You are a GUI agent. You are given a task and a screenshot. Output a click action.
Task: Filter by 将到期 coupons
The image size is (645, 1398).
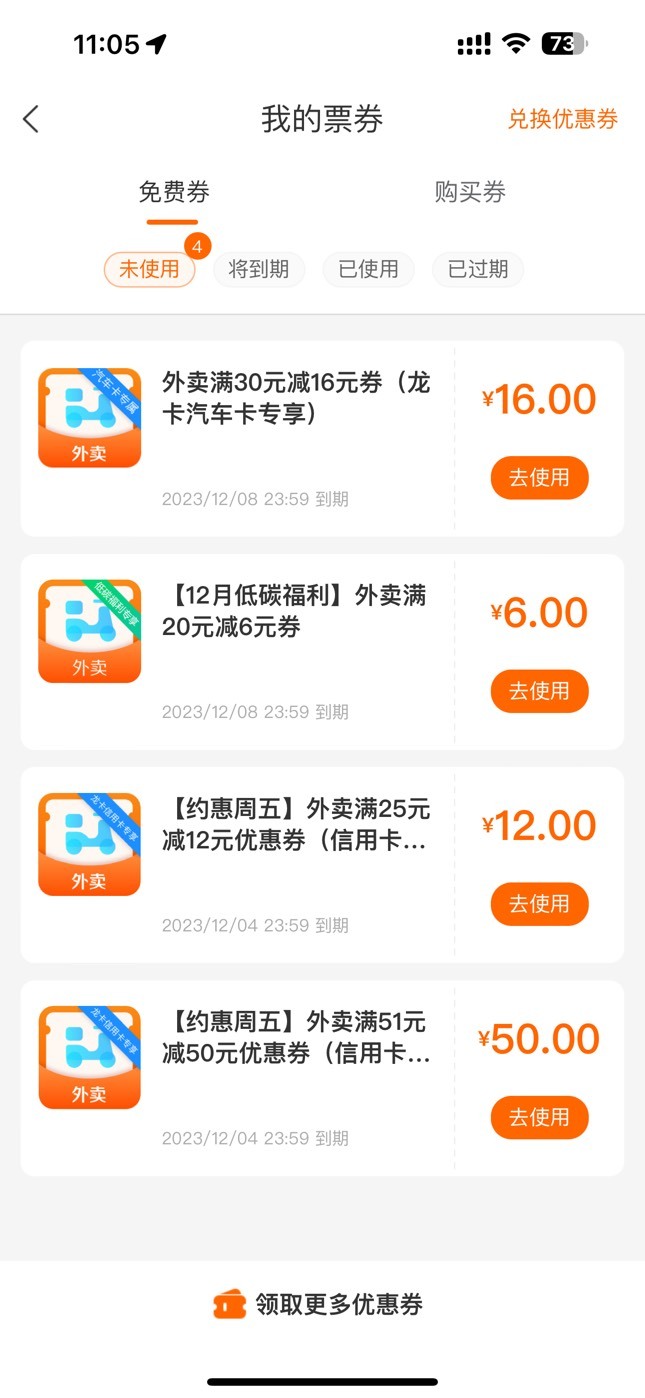259,269
